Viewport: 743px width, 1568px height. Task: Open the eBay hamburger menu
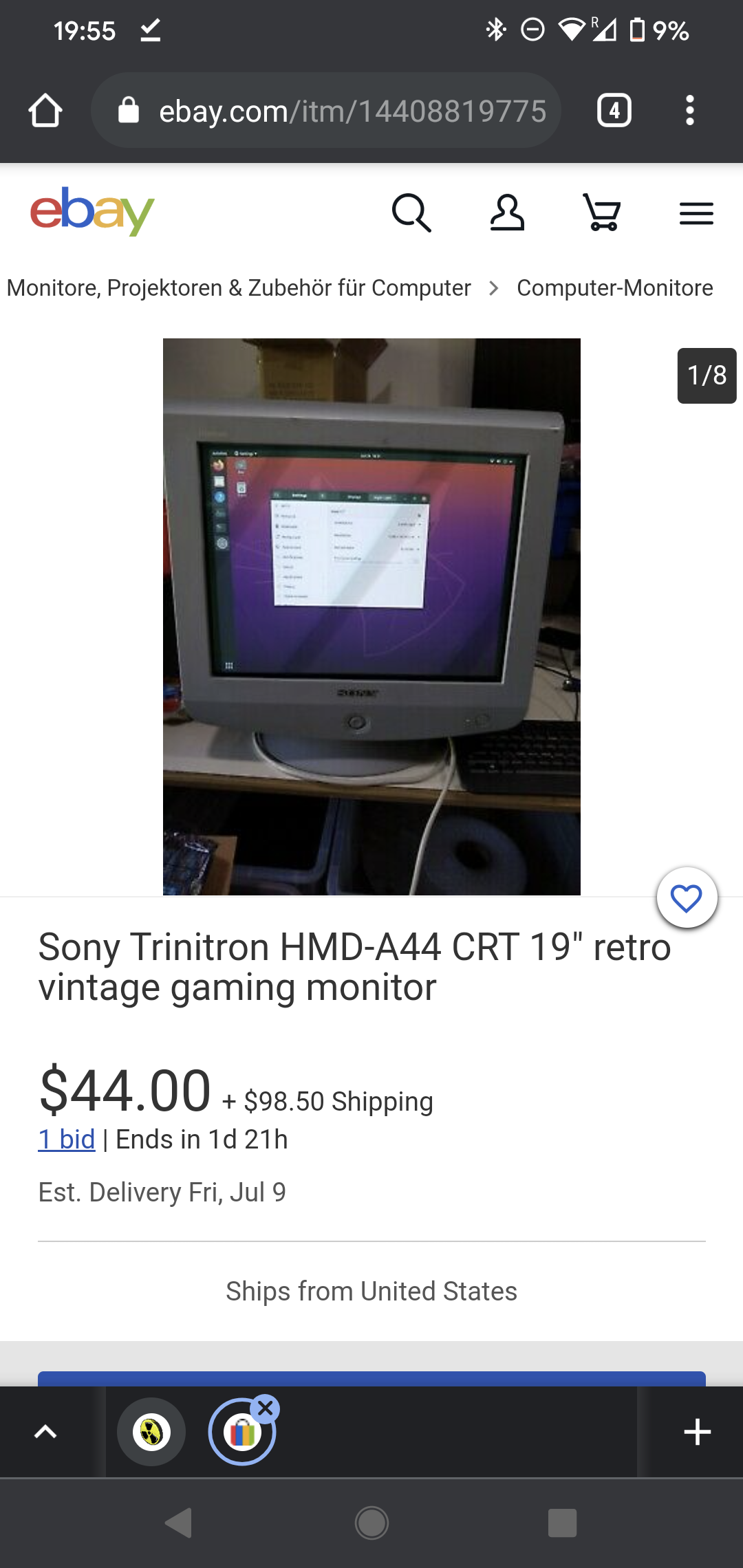coord(696,214)
